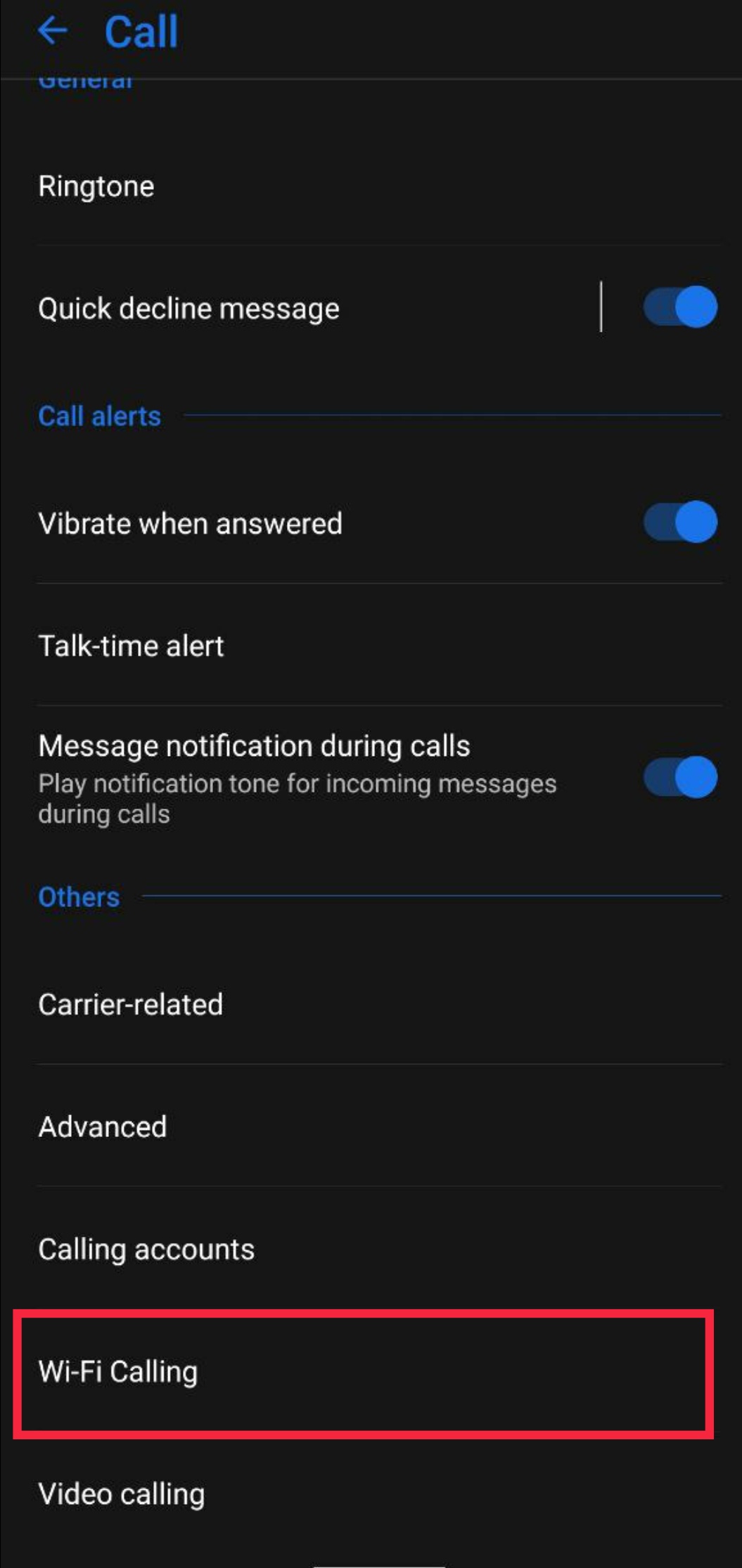Image resolution: width=742 pixels, height=1568 pixels.
Task: Open Wi-Fi Calling
Action: pos(364,1372)
